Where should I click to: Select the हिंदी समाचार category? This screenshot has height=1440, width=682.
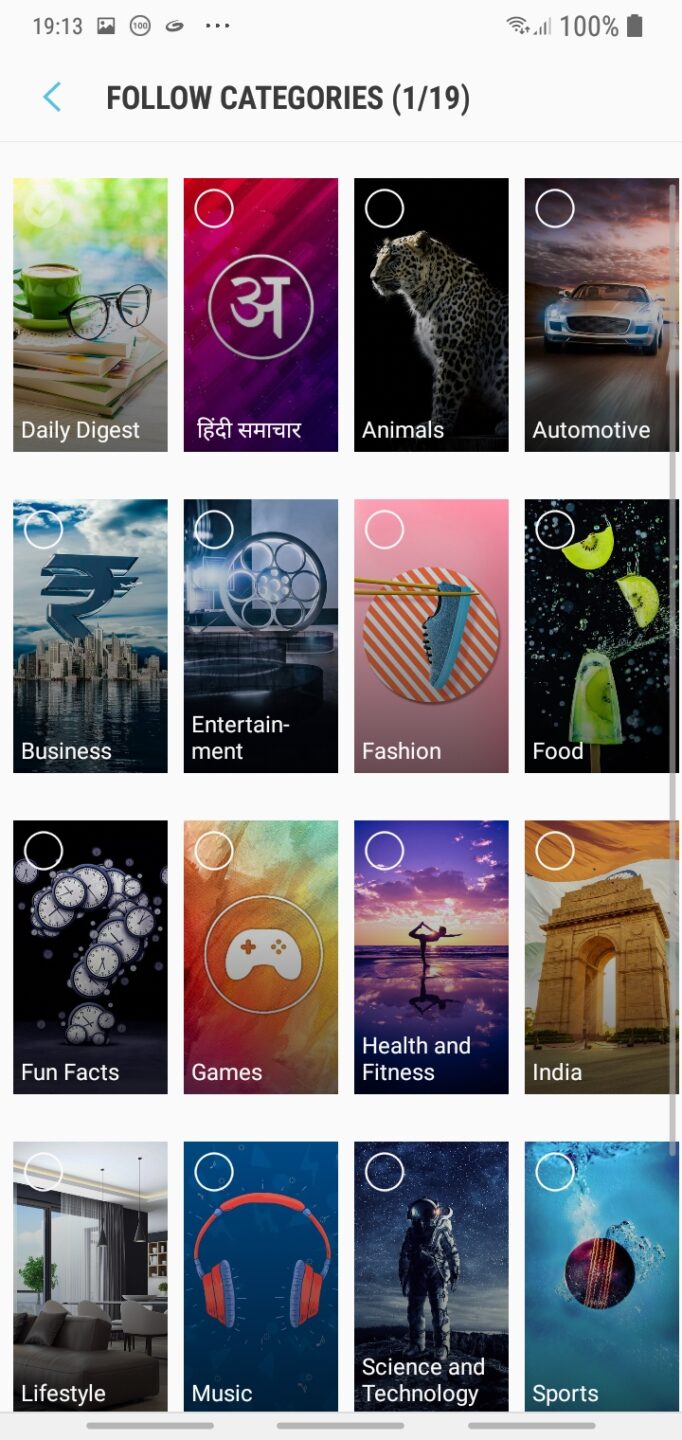(260, 314)
